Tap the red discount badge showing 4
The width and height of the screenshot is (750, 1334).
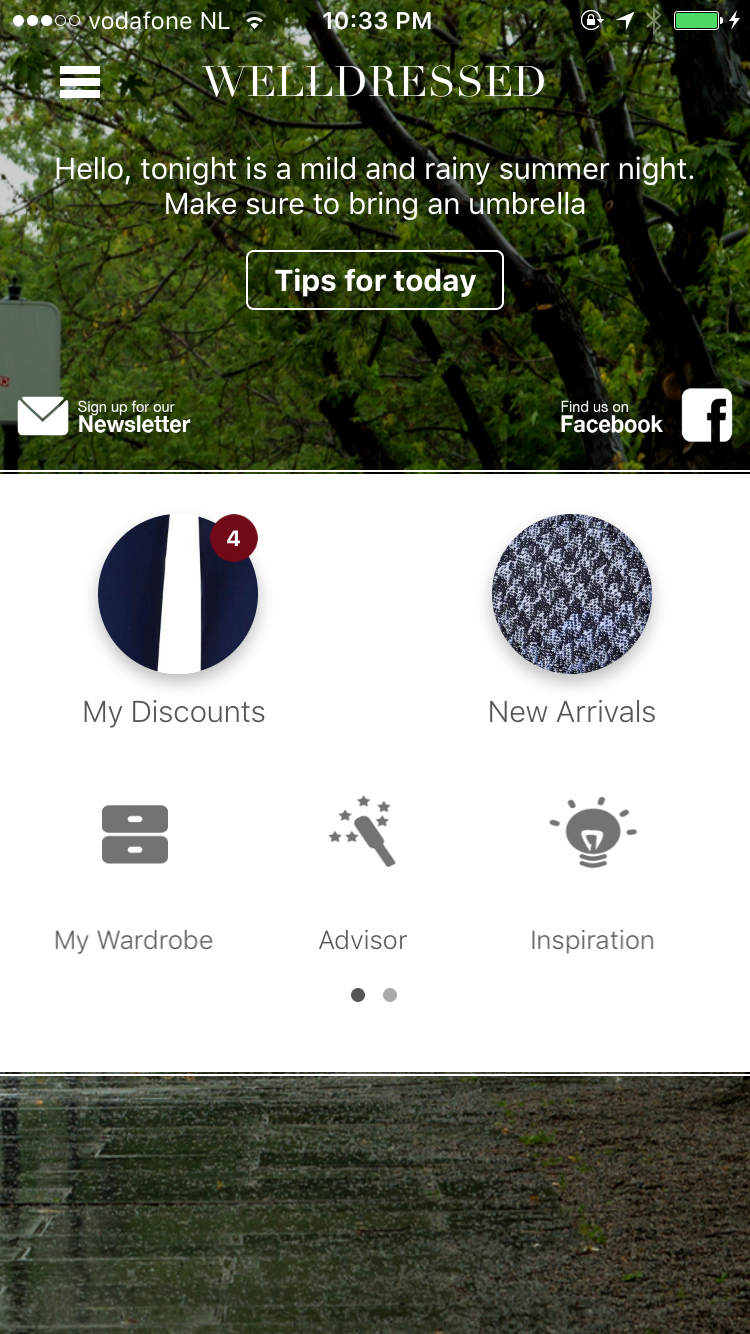pos(233,538)
